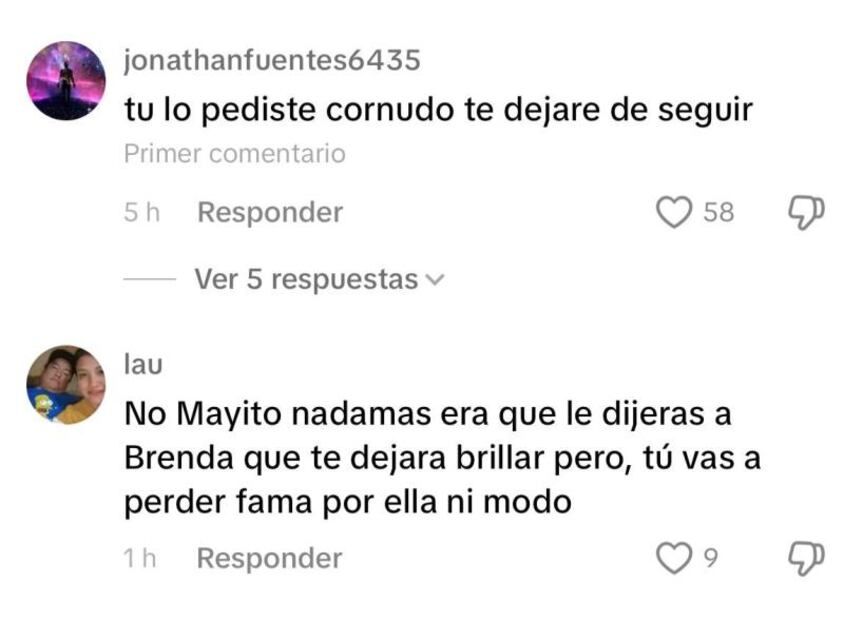Like lau's comment
Viewport: 844px width, 620px height.
[675, 558]
